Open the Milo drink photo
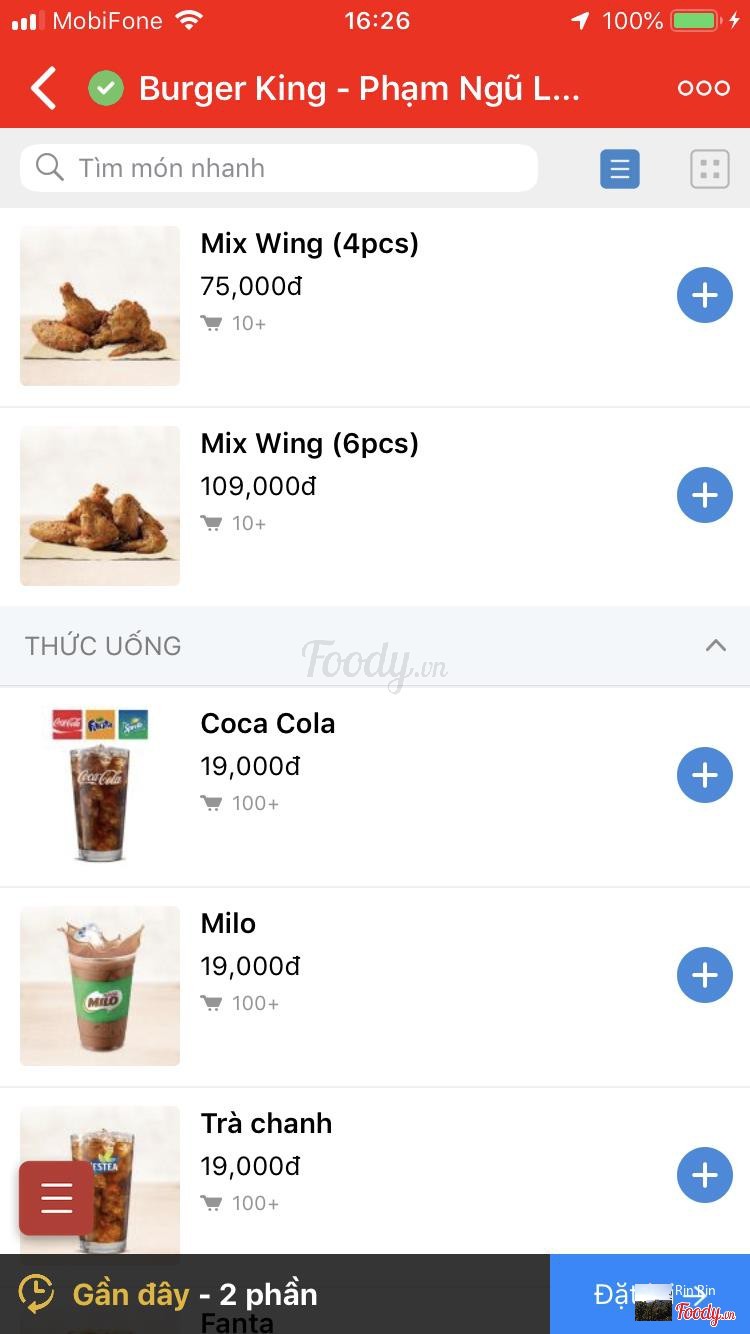The image size is (750, 1334). pyautogui.click(x=100, y=986)
